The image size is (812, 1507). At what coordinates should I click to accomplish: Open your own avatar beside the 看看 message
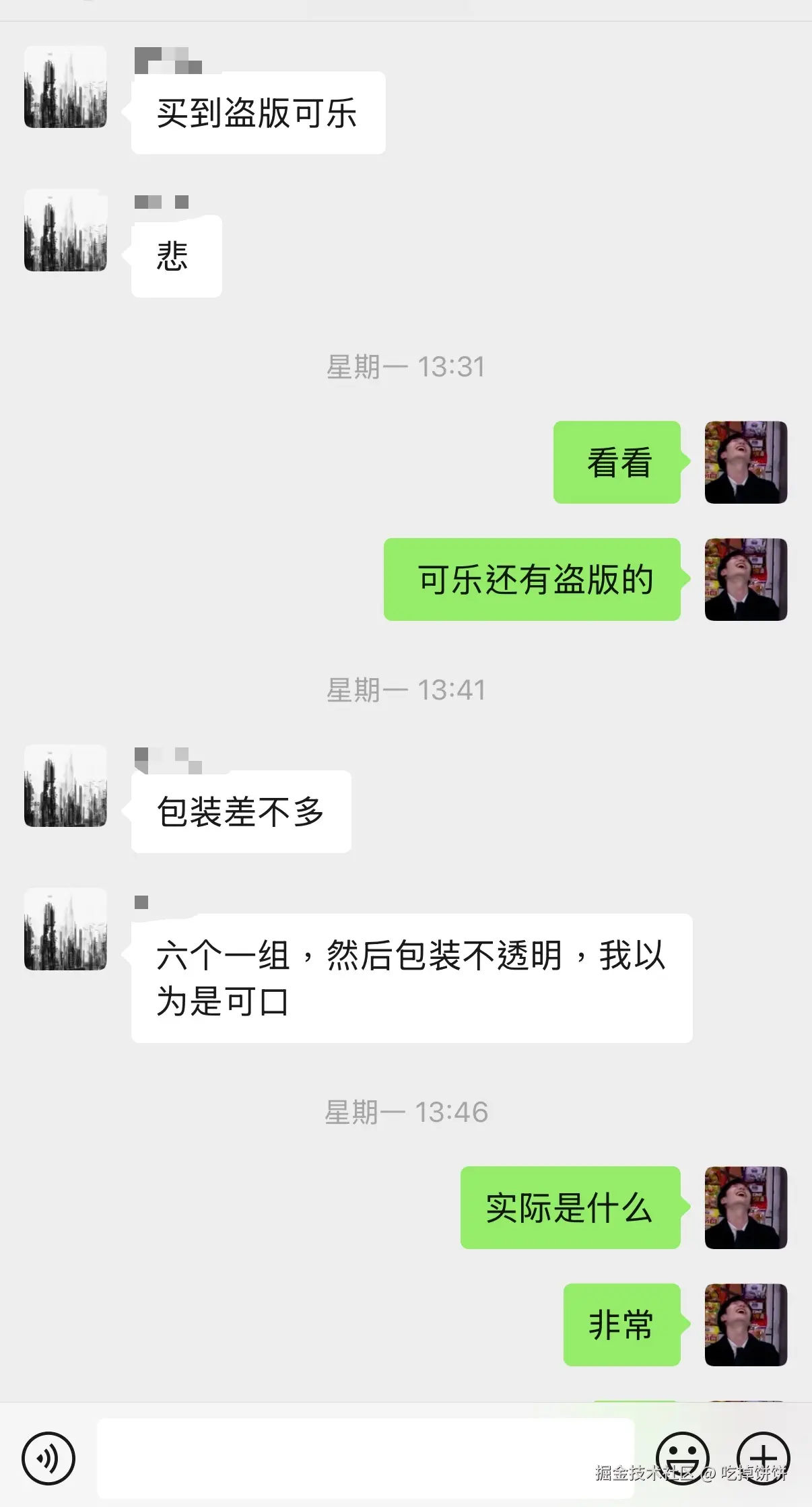tap(746, 461)
